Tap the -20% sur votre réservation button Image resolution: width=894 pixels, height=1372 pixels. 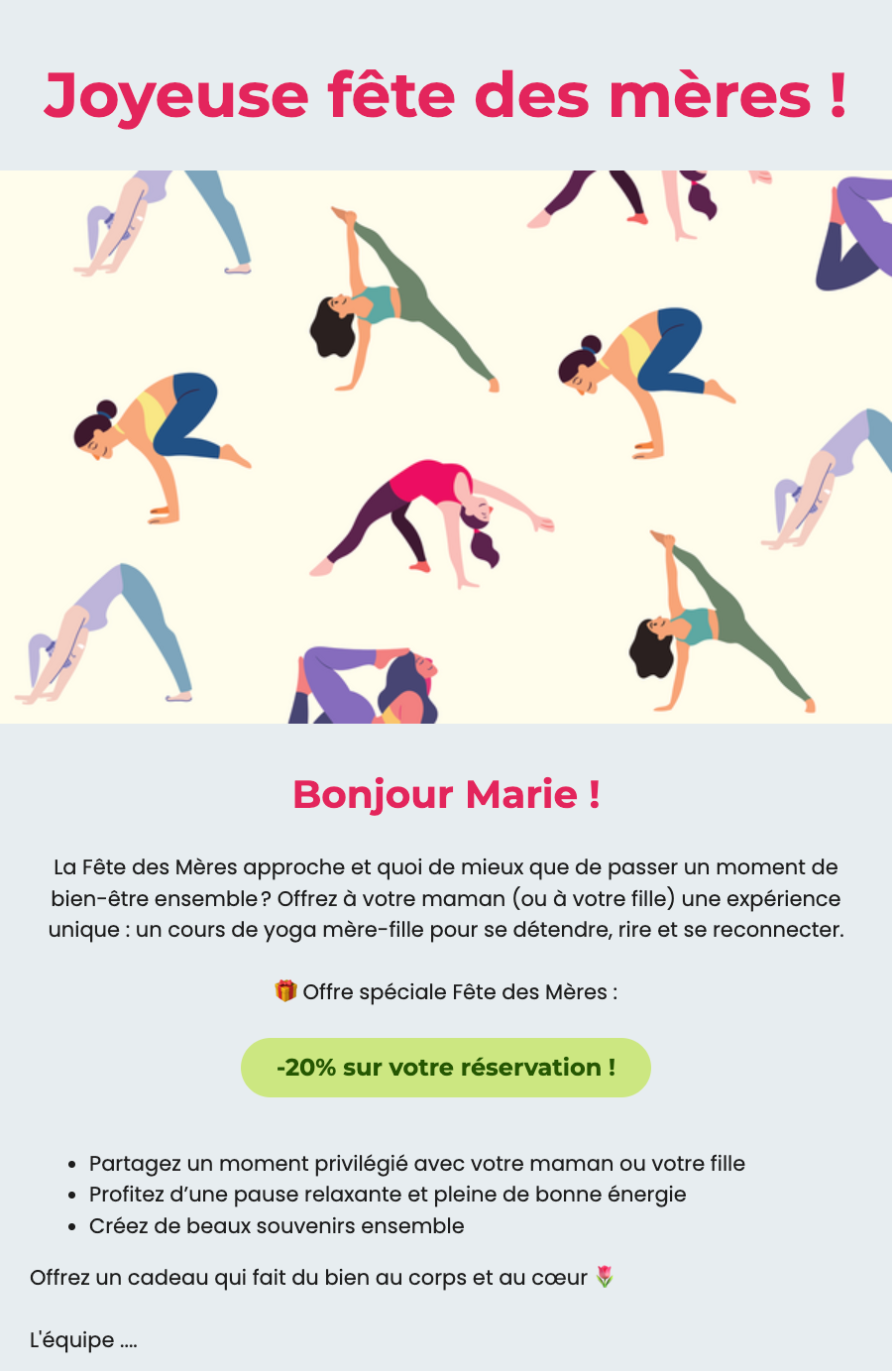[x=446, y=1068]
